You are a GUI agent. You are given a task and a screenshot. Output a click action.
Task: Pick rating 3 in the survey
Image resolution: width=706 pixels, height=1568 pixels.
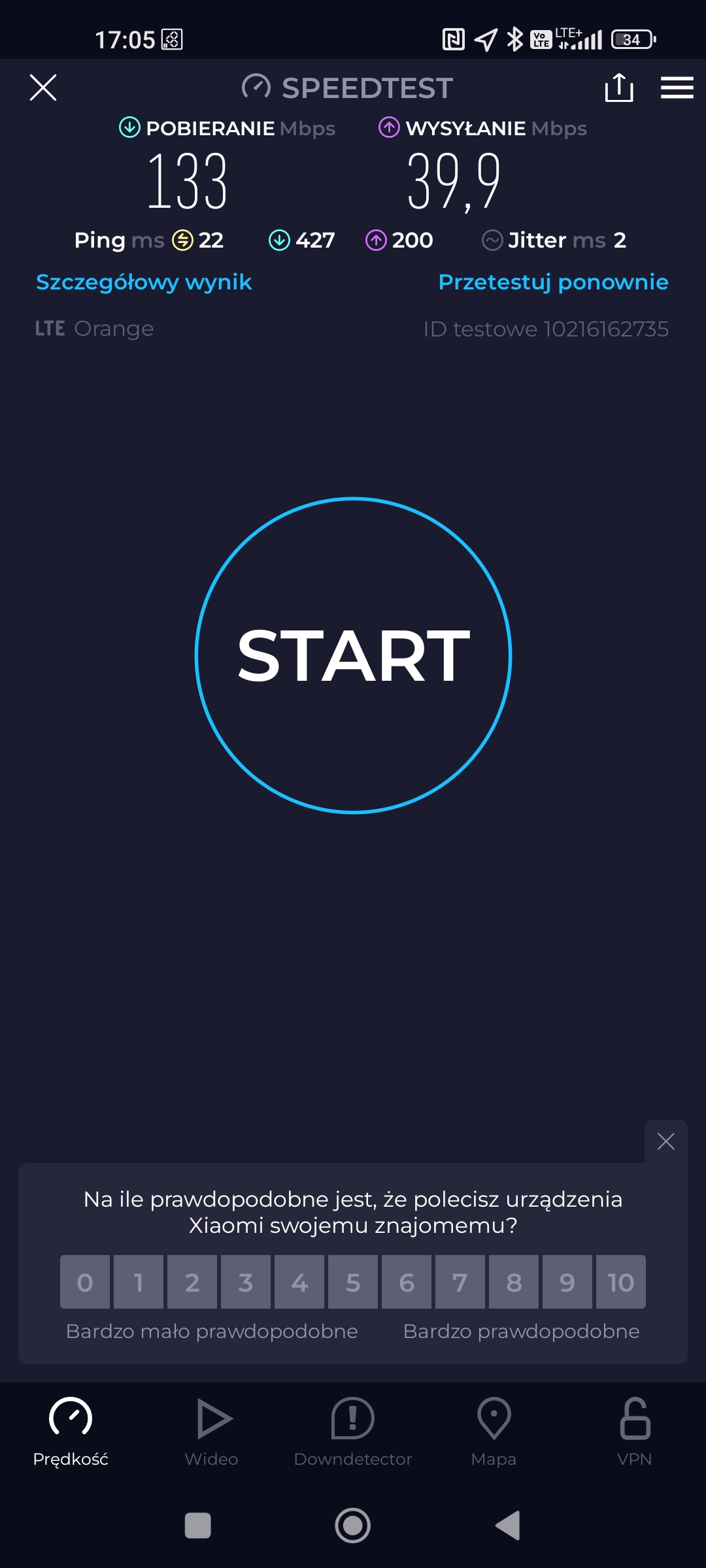coord(246,1282)
